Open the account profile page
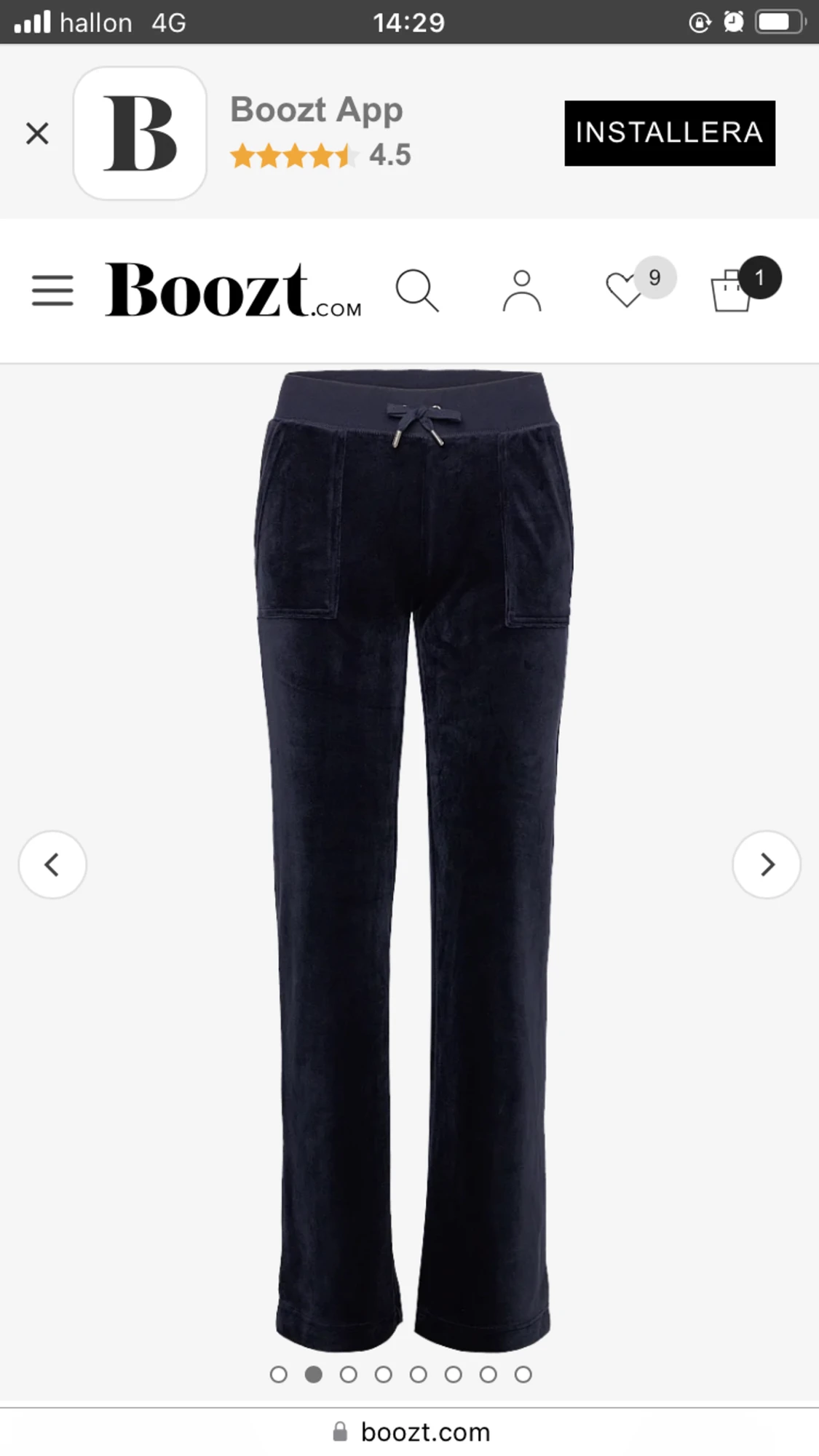This screenshot has height=1456, width=819. pos(520,290)
